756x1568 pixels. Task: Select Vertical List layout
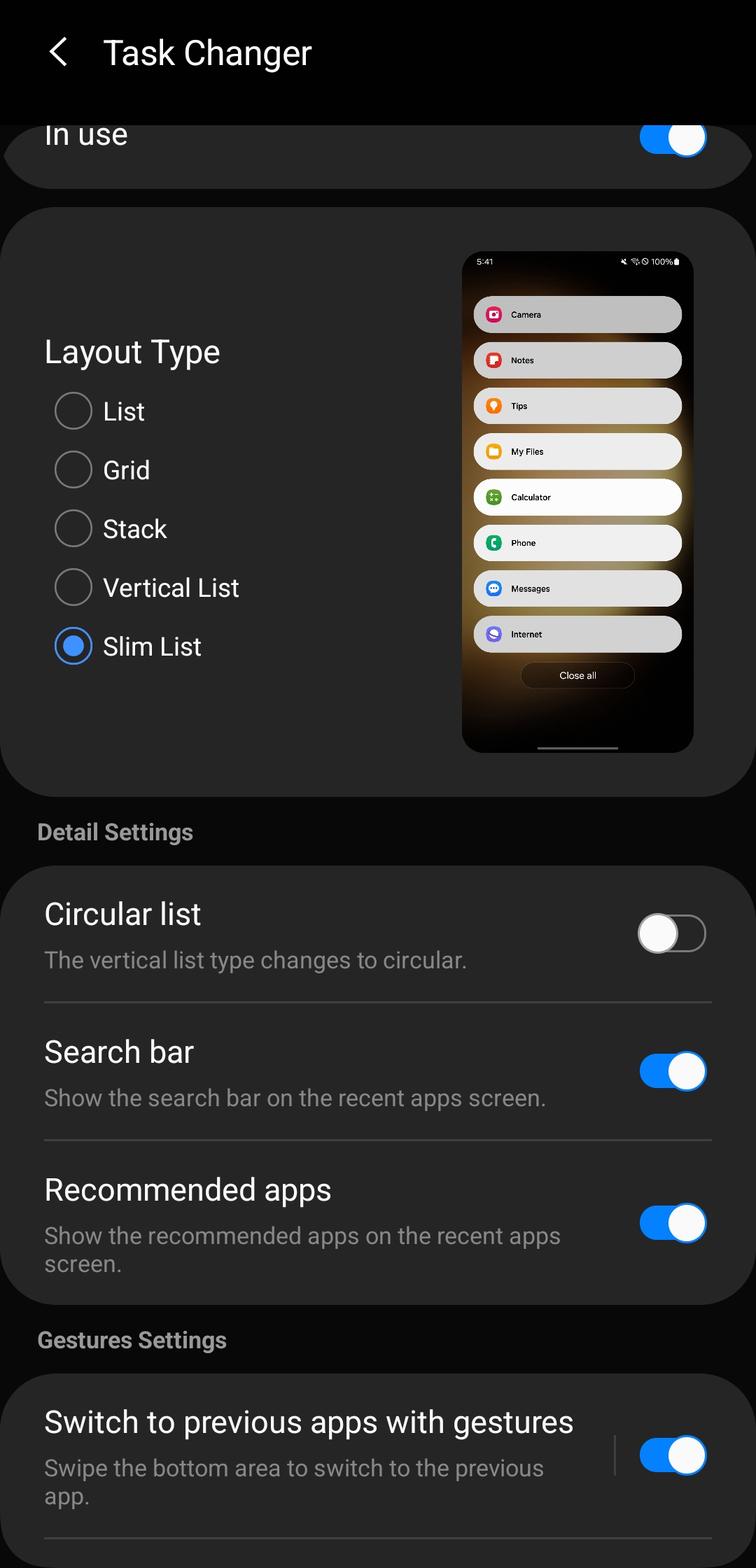point(73,587)
